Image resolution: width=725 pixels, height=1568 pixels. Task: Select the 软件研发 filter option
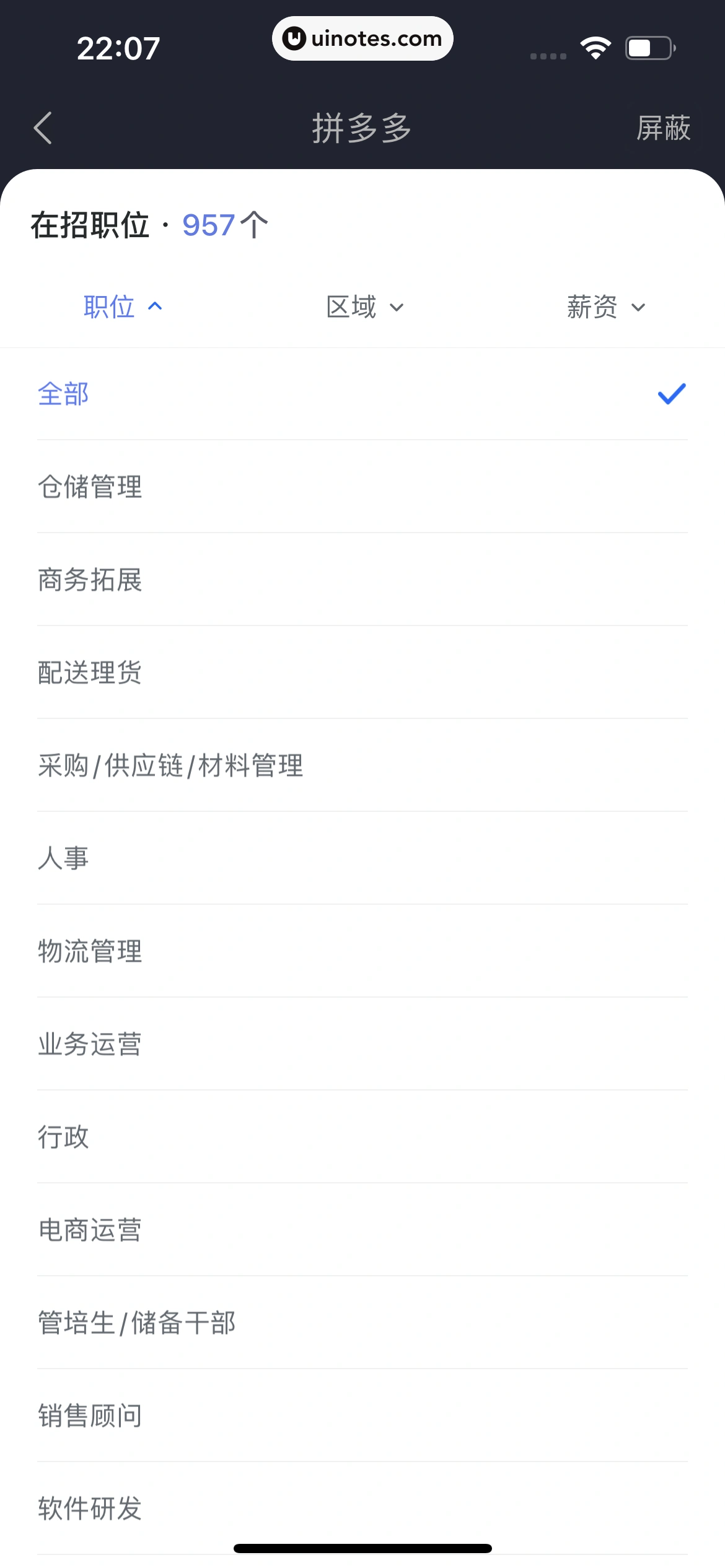90,1509
